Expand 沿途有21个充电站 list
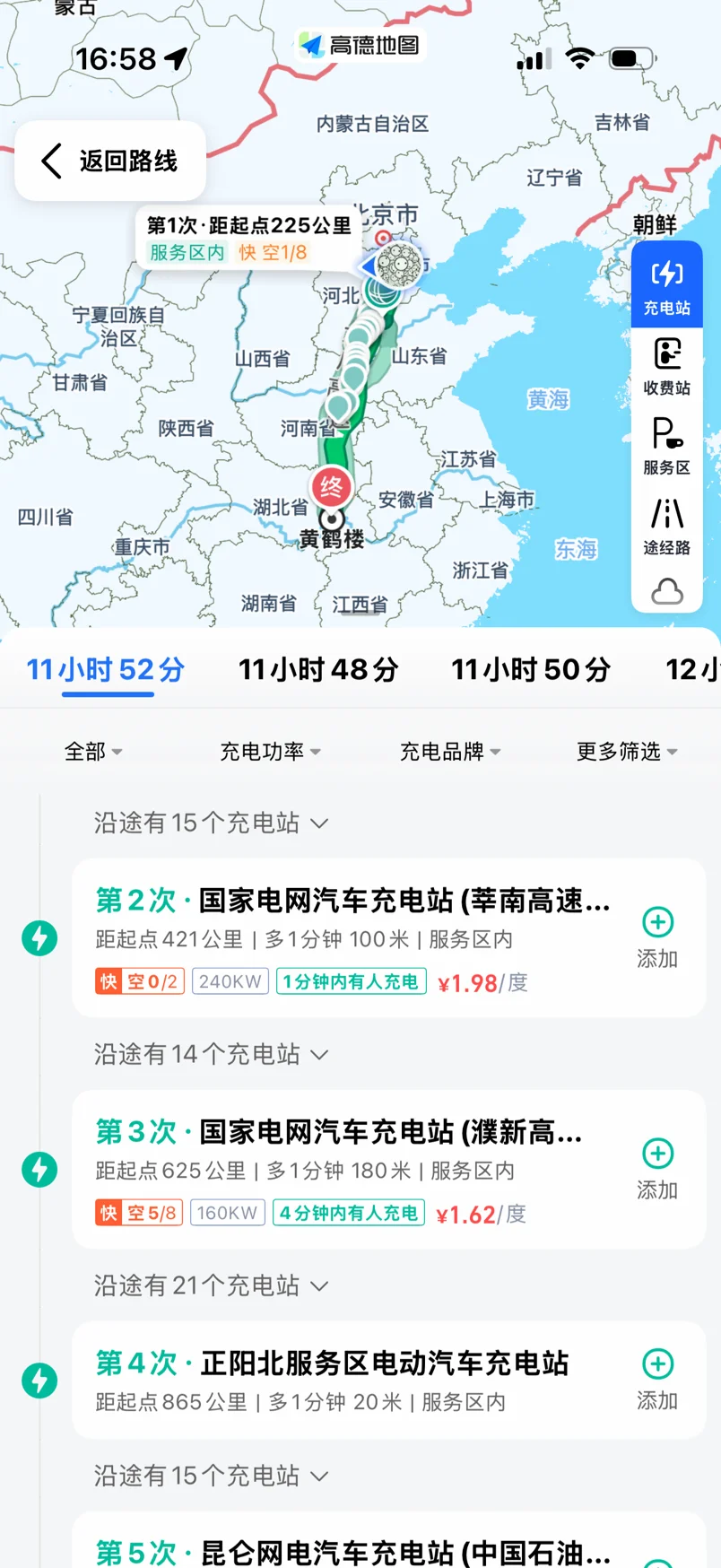 pos(211,1285)
